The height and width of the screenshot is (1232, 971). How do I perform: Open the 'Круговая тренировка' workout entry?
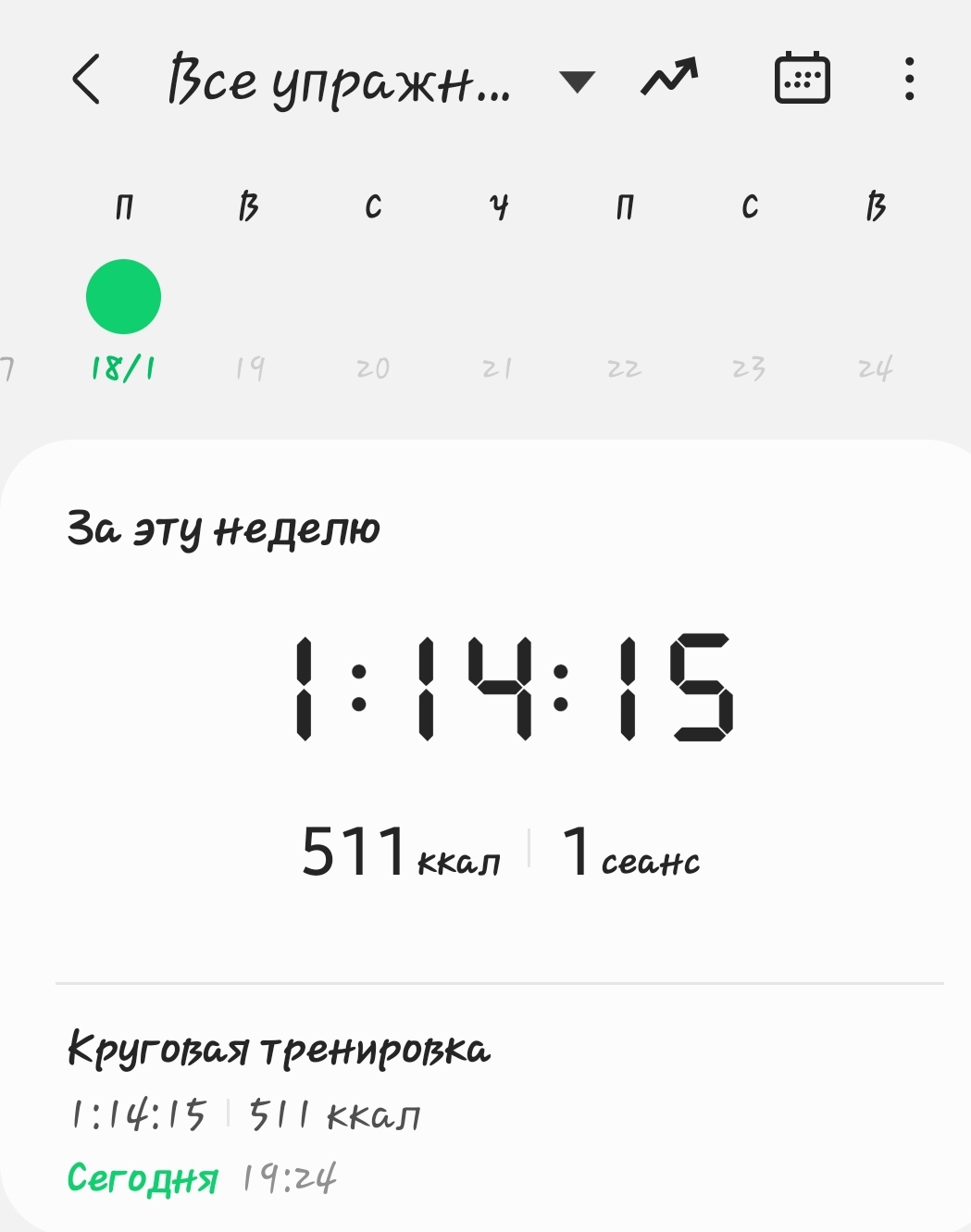tap(278, 1111)
